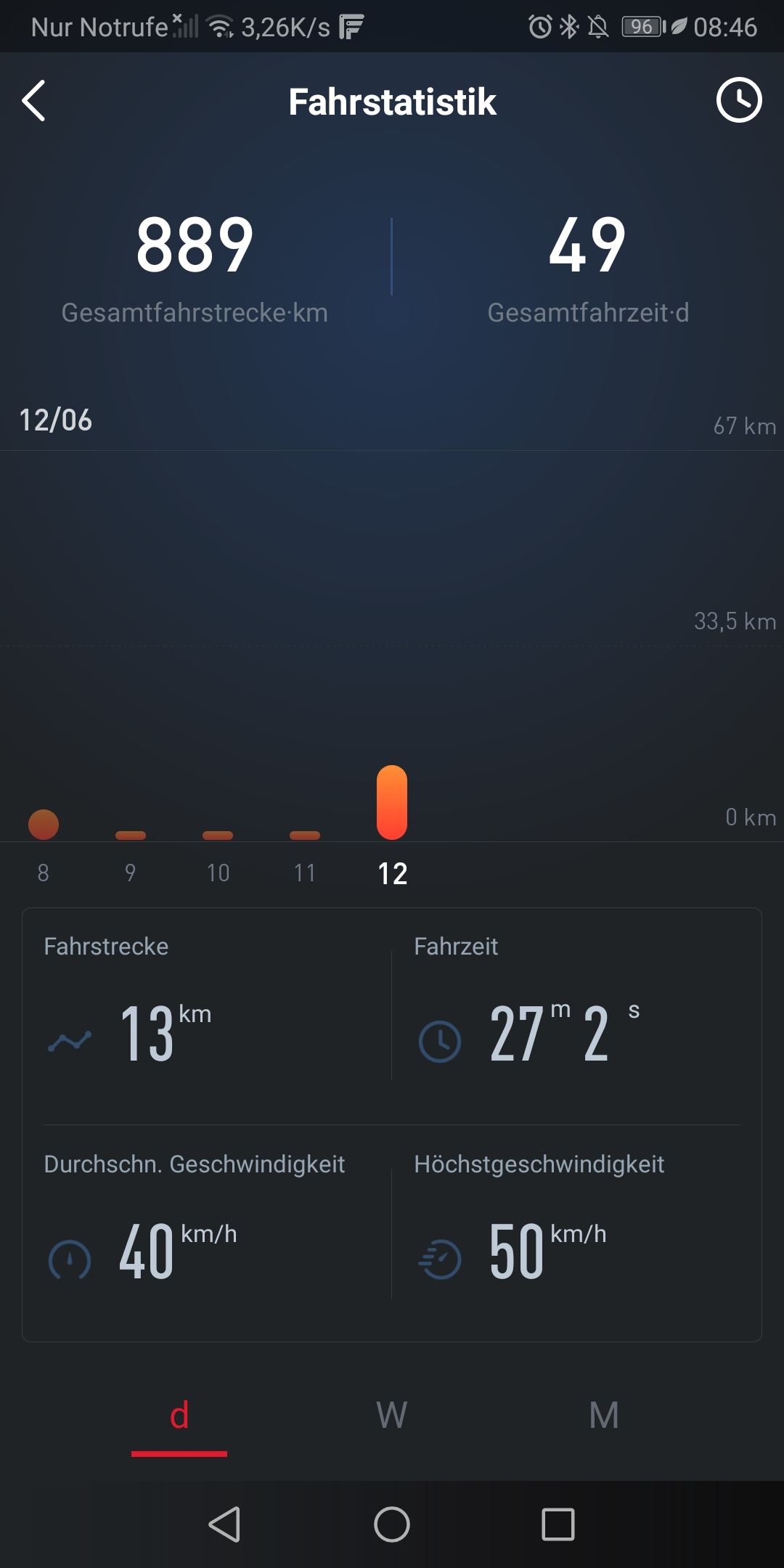Open the clock history icon

pos(738,100)
